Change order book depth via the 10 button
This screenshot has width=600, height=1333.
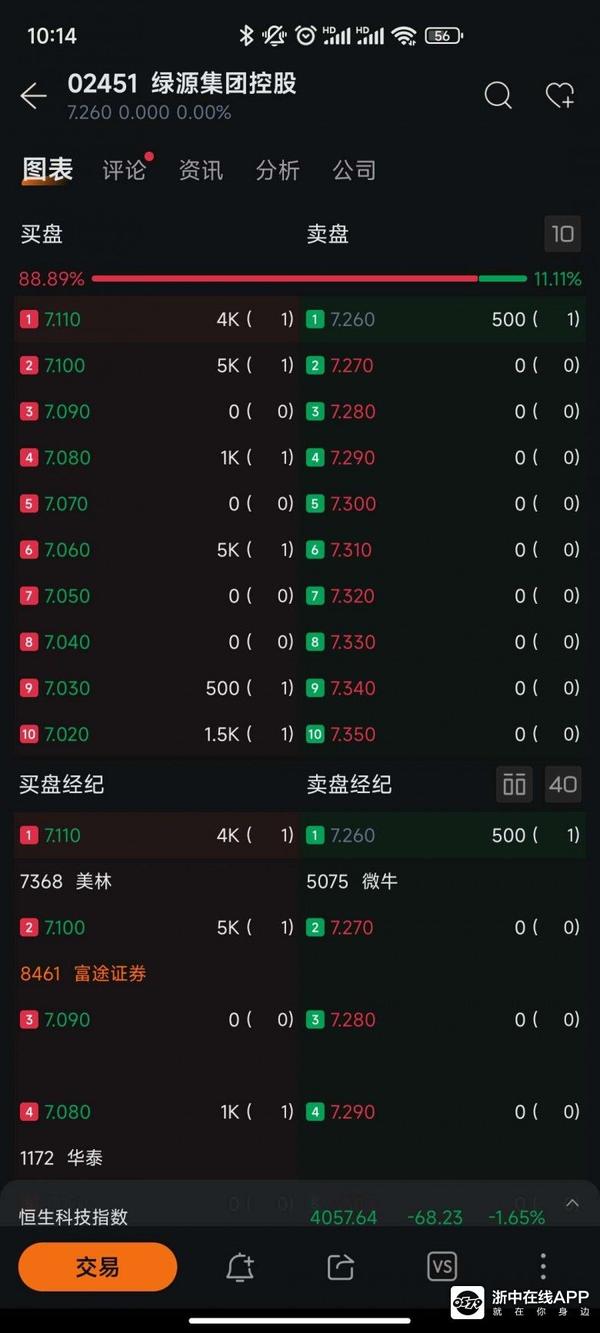click(x=563, y=234)
